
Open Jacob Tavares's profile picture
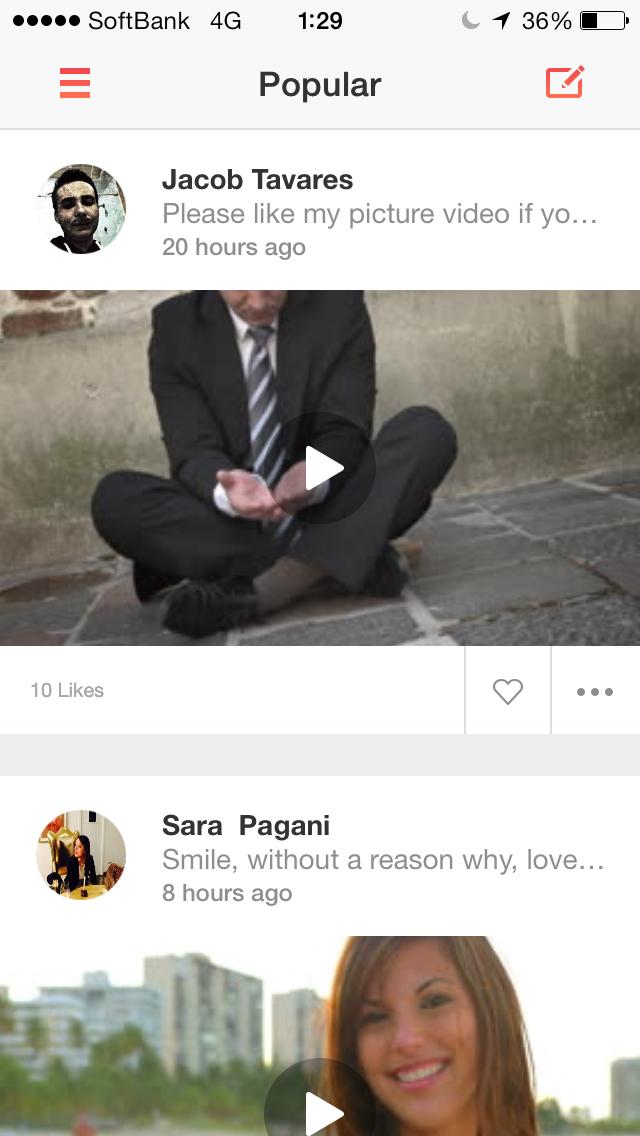tap(82, 209)
